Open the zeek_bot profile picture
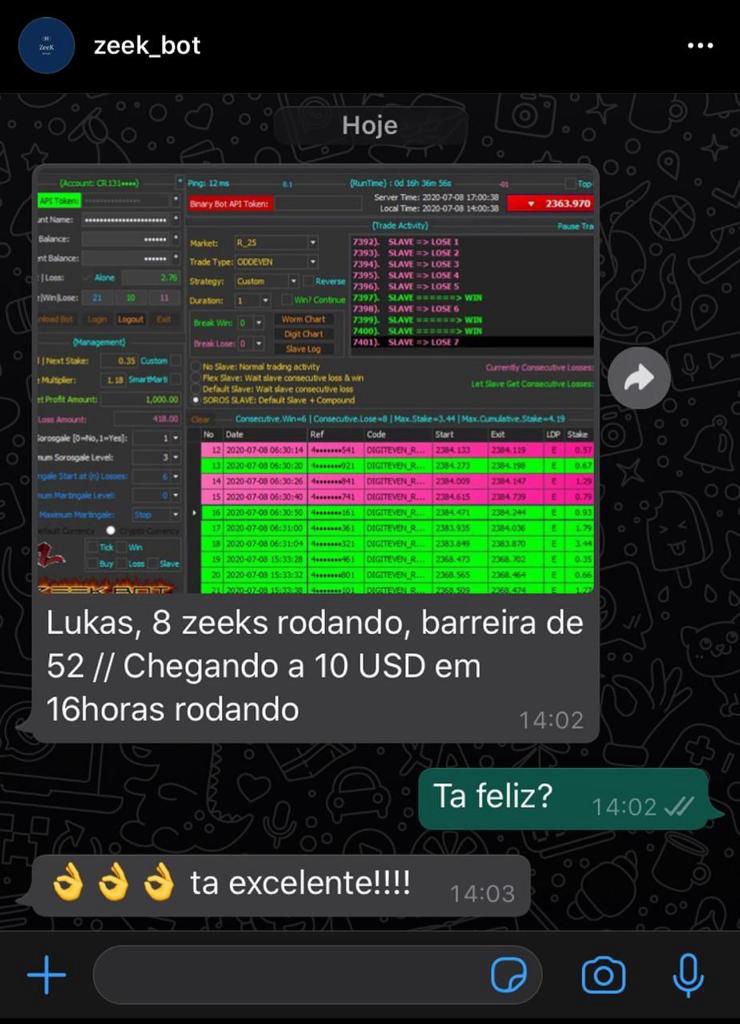Viewport: 740px width, 1024px height. (46, 46)
